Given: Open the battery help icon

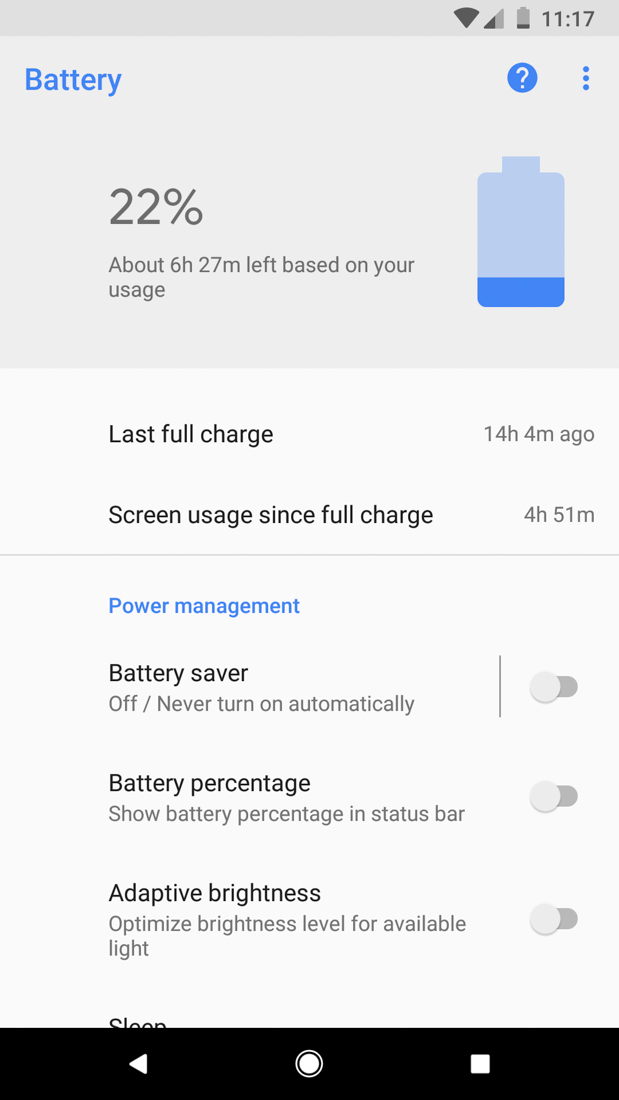Looking at the screenshot, I should point(522,78).
